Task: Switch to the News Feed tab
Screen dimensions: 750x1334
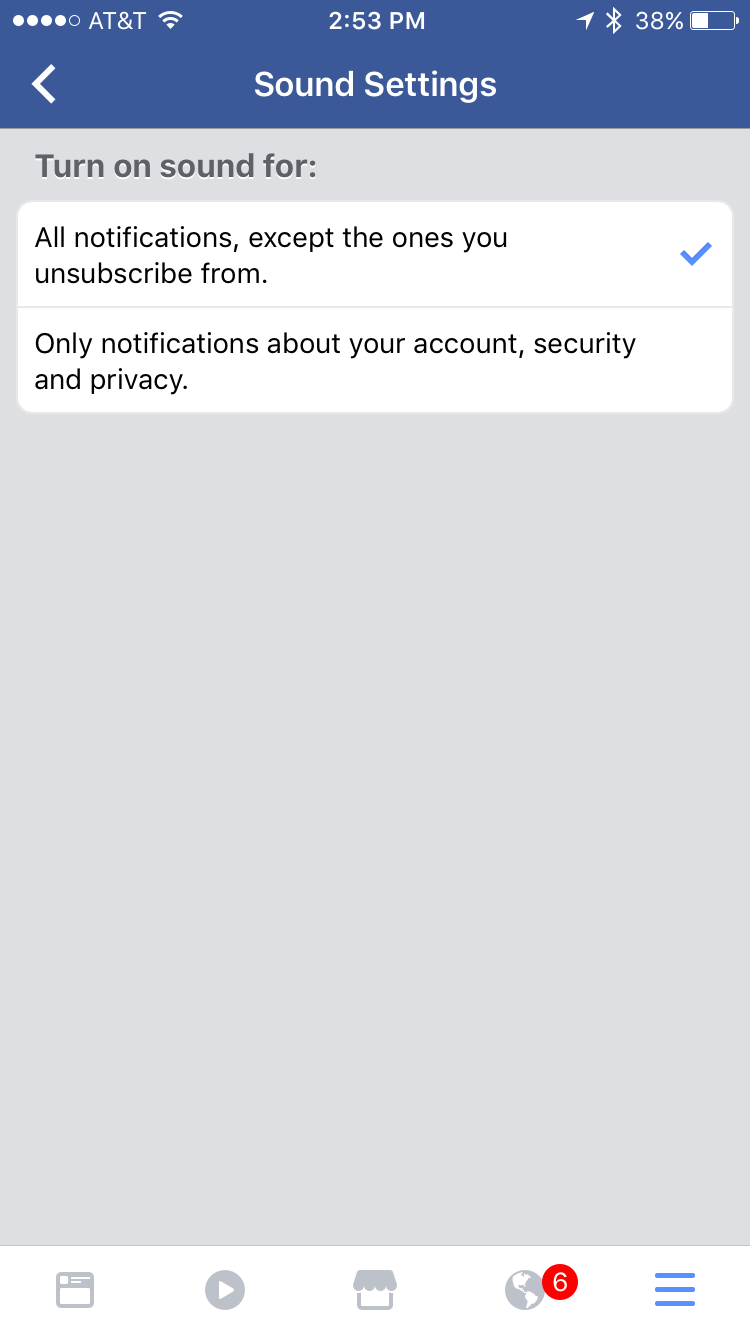Action: [x=75, y=1289]
